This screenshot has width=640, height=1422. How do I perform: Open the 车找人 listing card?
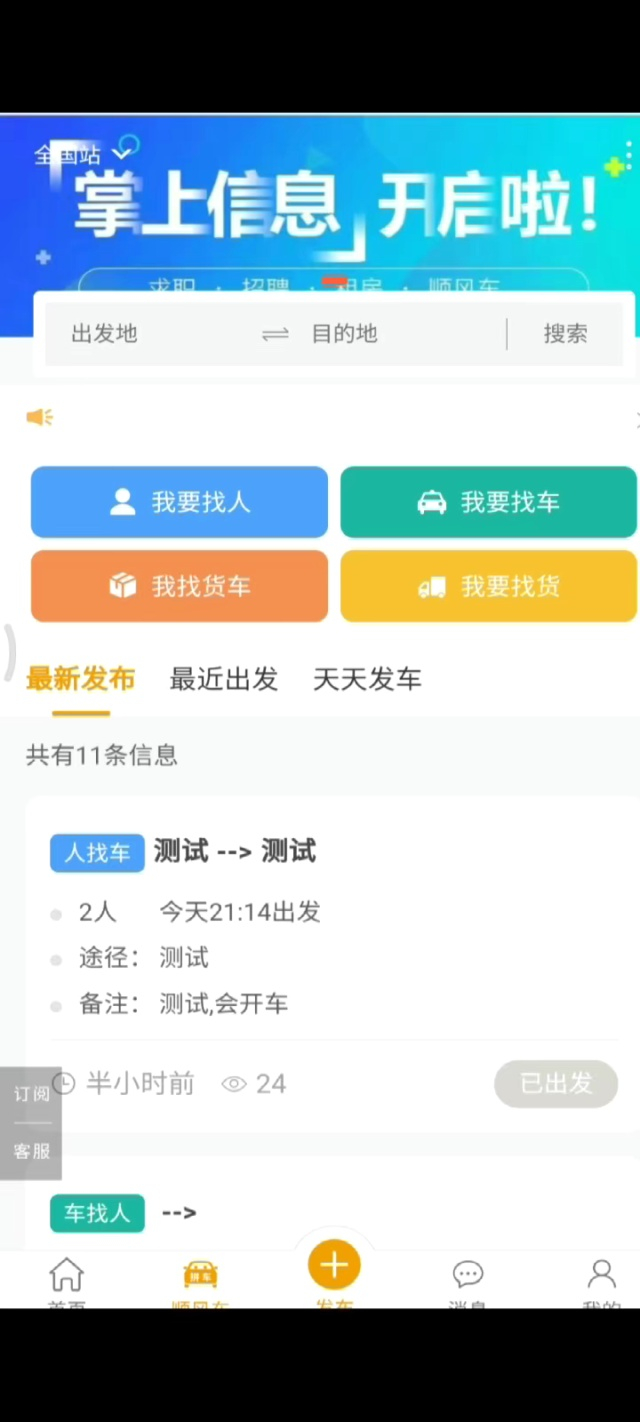[332, 1212]
